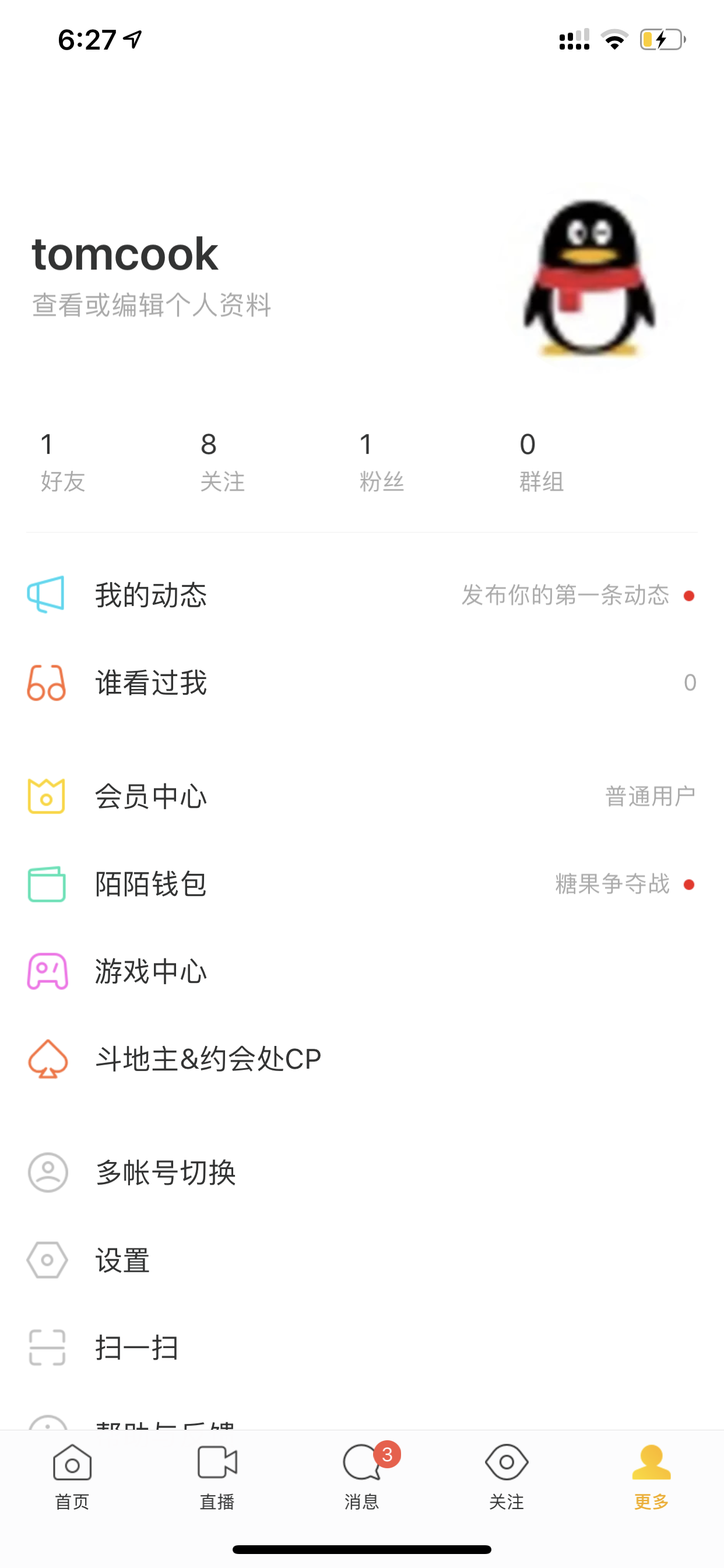The width and height of the screenshot is (724, 1568).
Task: Go to 游戏中心 game center
Action: (x=362, y=971)
